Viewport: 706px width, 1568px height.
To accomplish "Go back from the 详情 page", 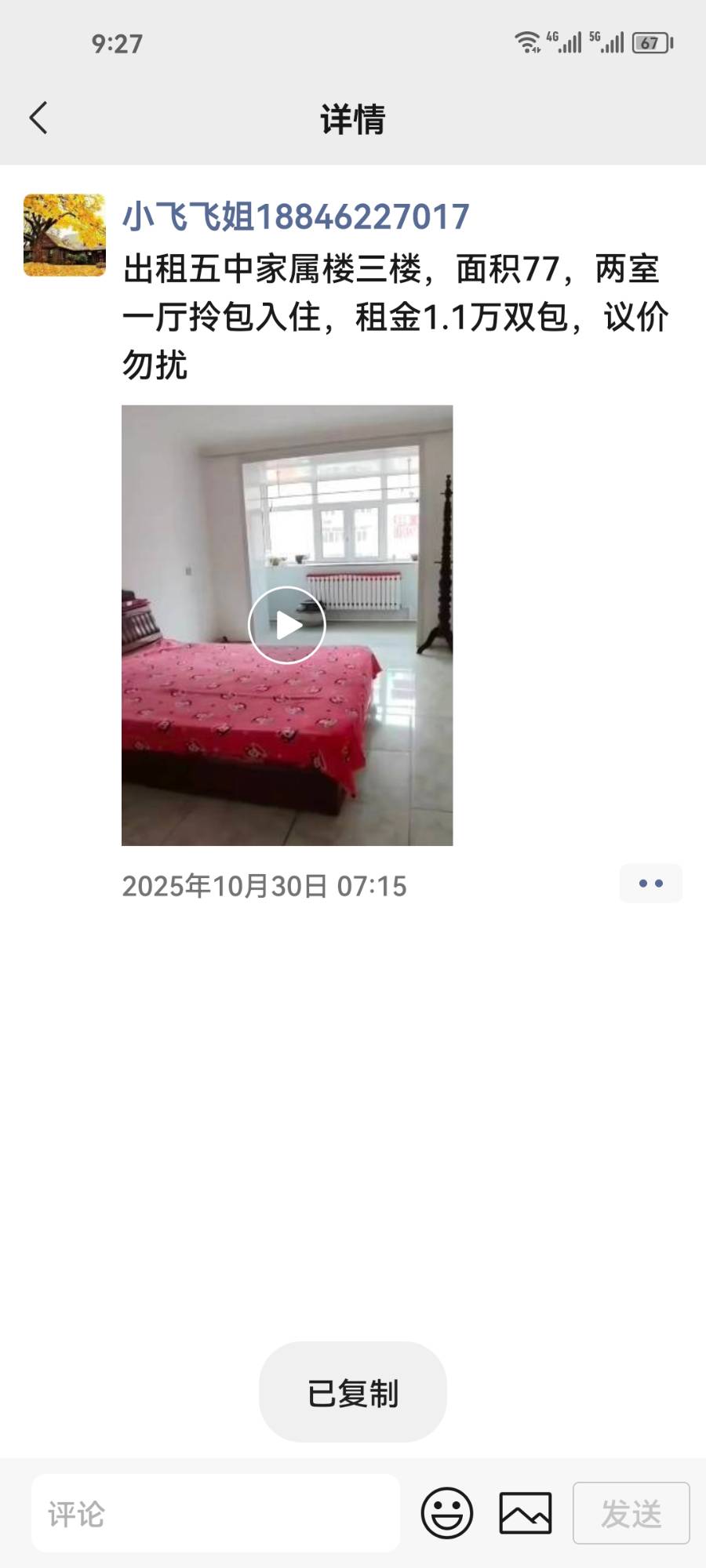I will (x=38, y=118).
